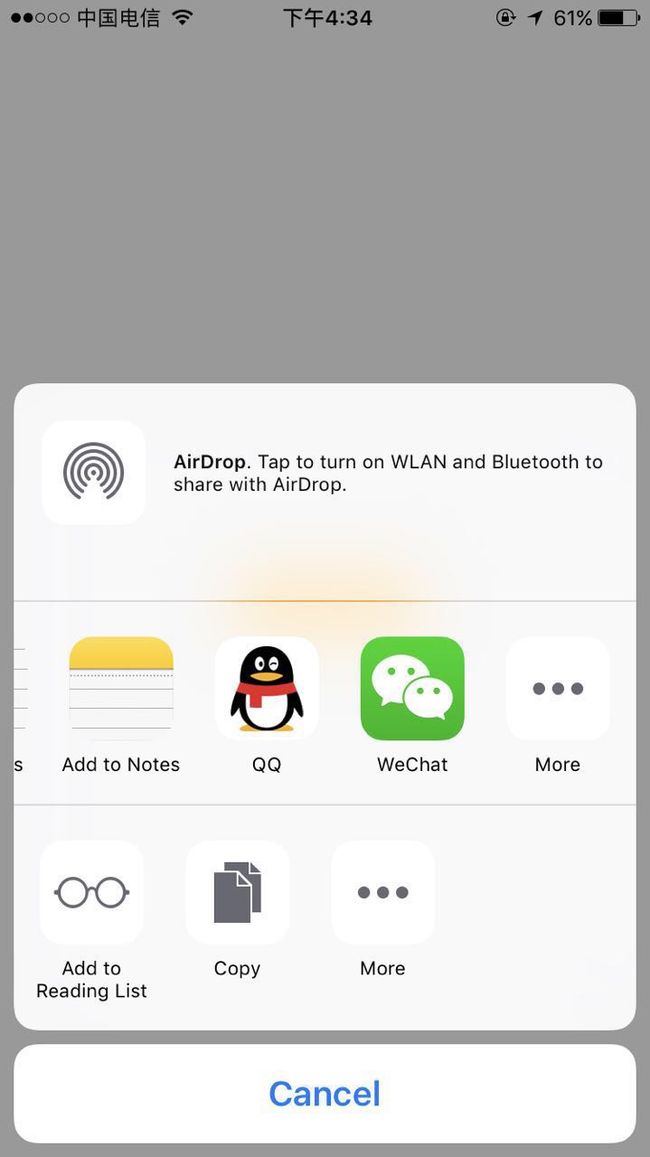Open More next to WeChat
Image resolution: width=650 pixels, height=1157 pixels.
pyautogui.click(x=558, y=688)
